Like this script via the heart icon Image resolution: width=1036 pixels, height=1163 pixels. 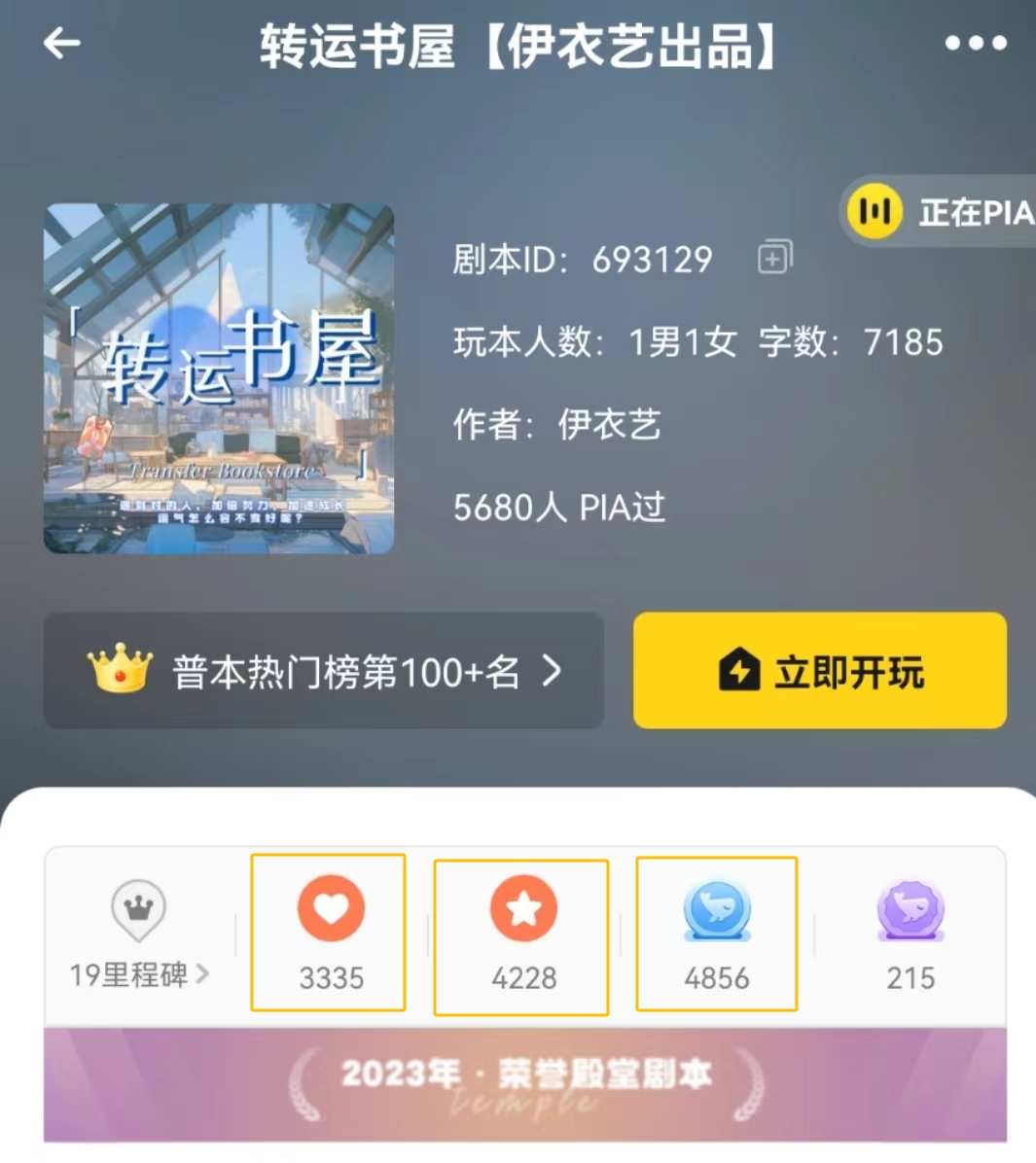[331, 909]
